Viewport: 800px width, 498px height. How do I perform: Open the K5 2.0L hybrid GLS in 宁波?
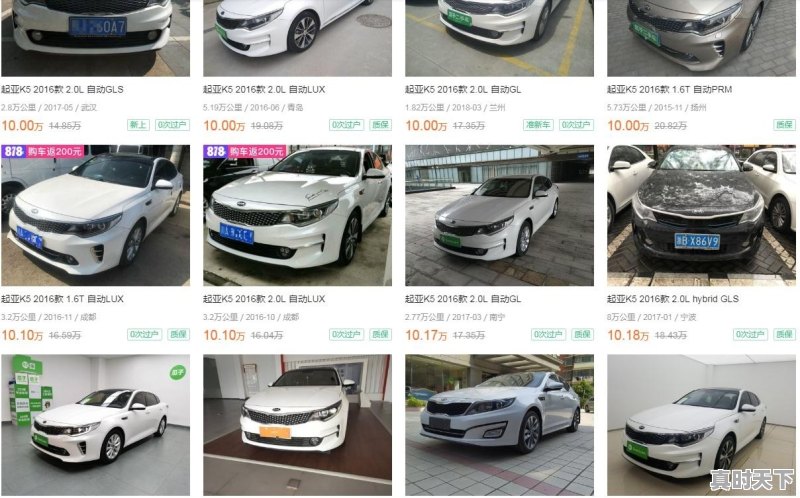point(673,298)
